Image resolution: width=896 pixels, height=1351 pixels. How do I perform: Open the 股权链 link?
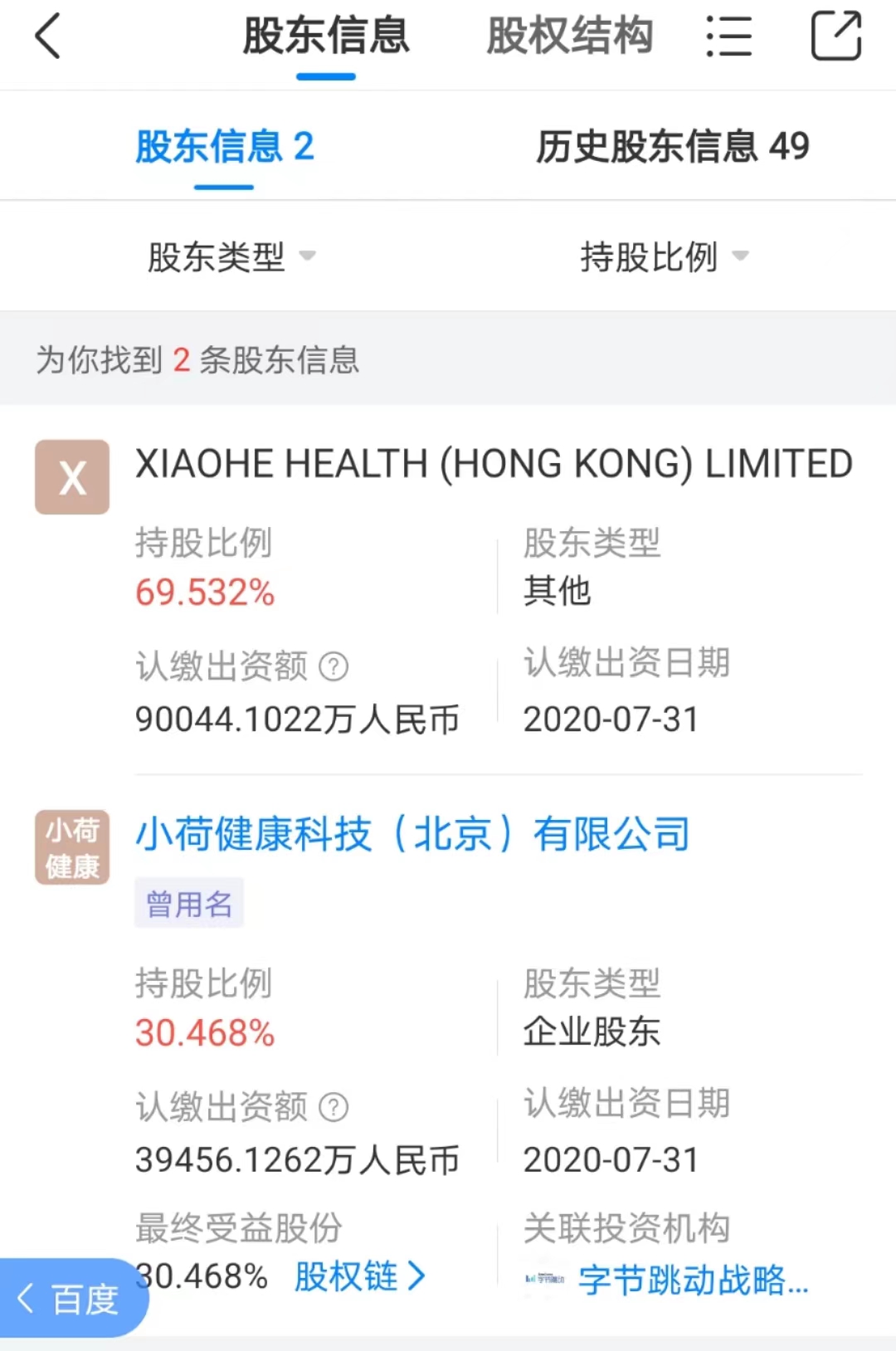360,1276
